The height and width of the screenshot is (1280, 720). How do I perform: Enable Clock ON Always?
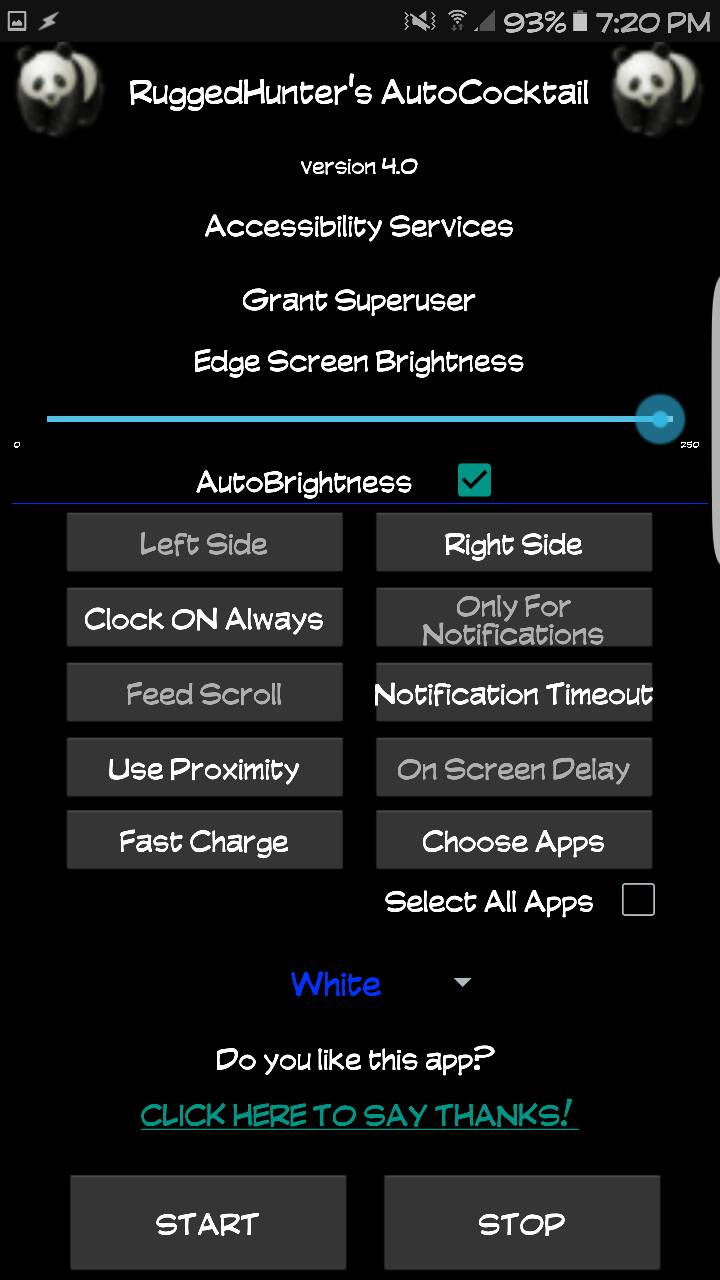point(204,618)
